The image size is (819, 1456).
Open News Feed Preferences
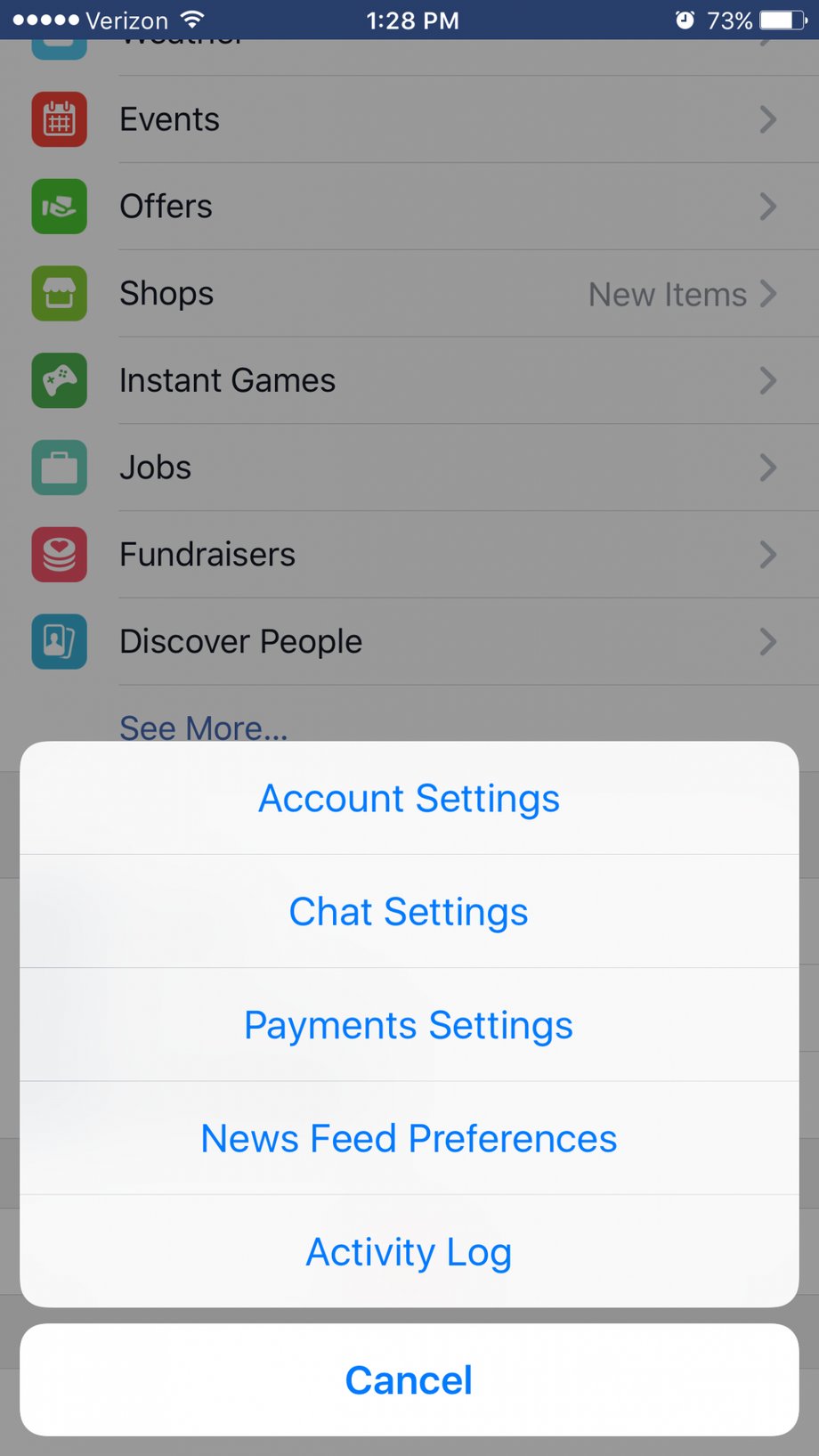point(409,1138)
